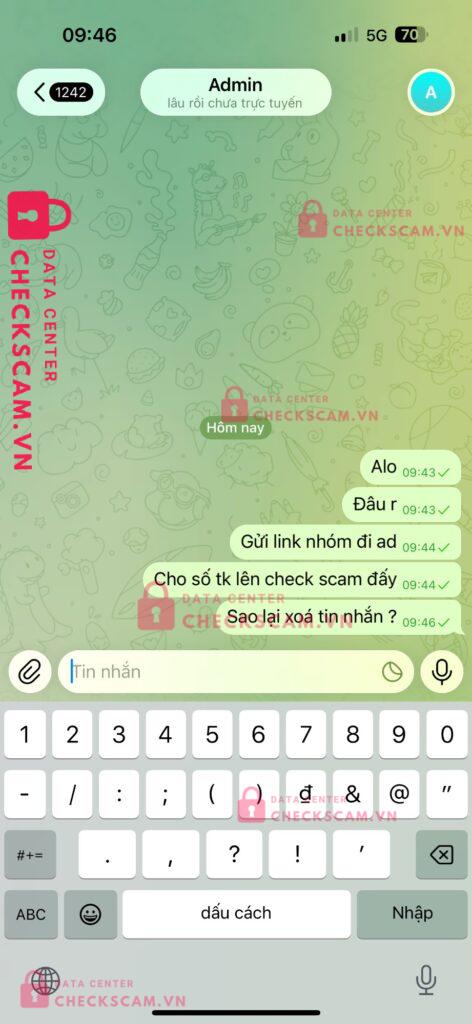Switch keyboard to ABC letters
Viewport: 472px width, 1024px height.
[31, 914]
